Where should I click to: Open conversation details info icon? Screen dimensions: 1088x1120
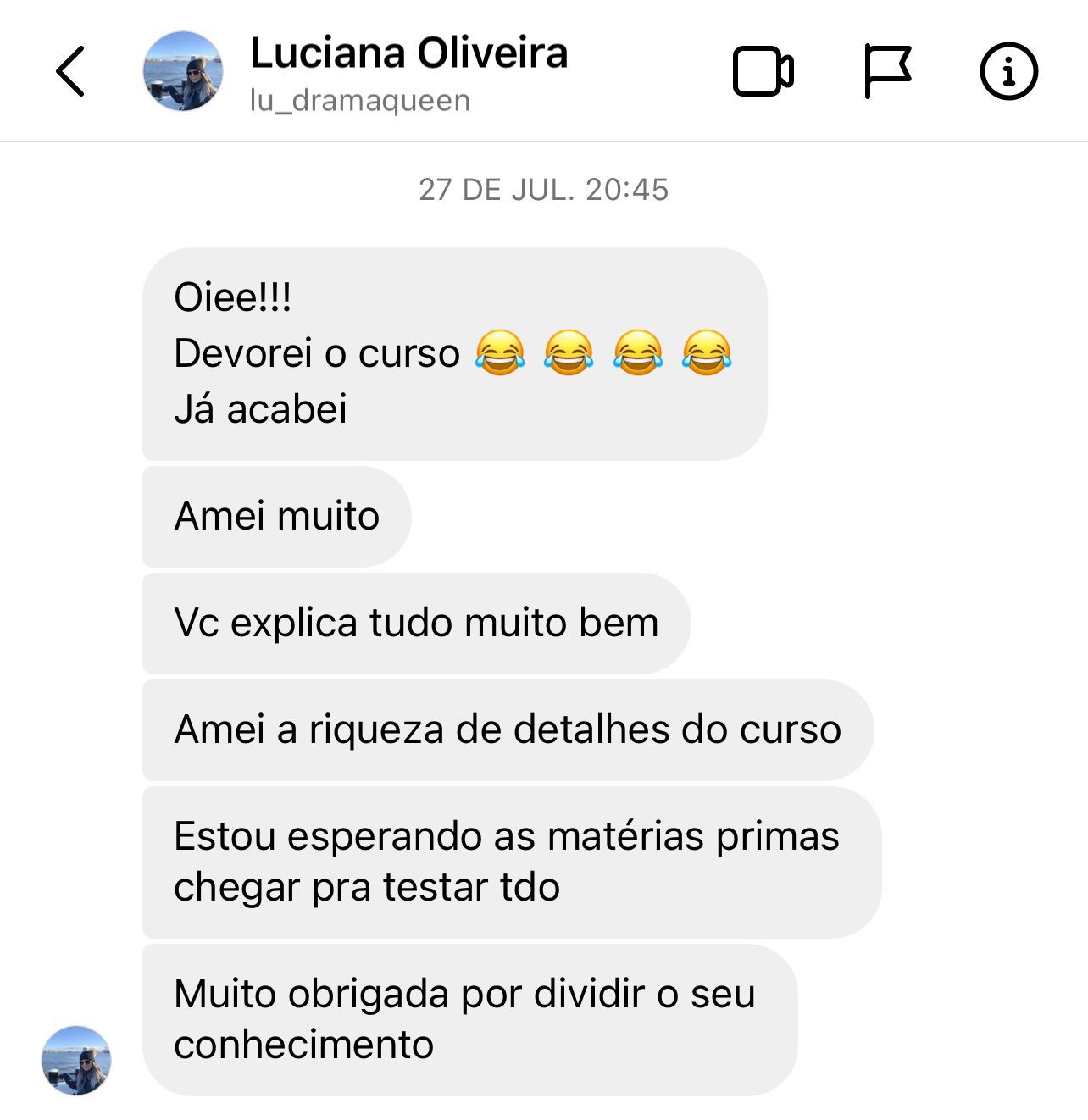[x=1008, y=71]
